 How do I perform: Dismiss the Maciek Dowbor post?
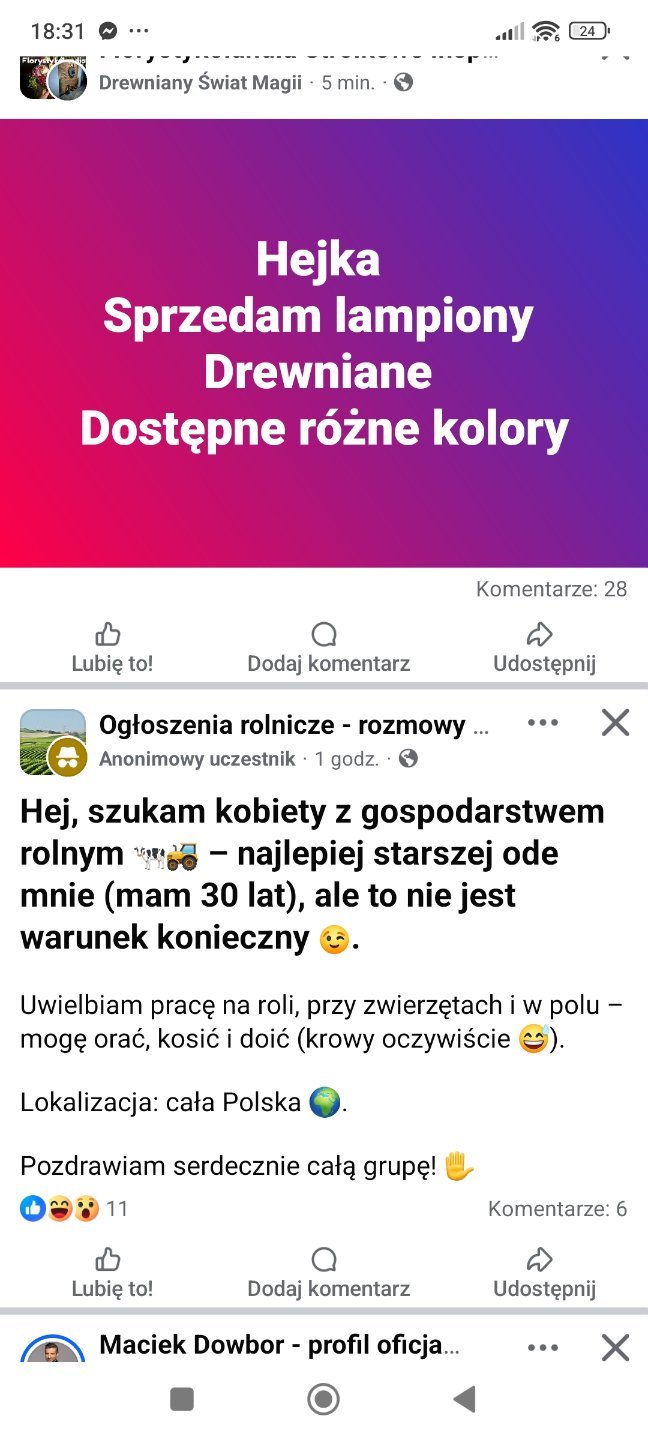[x=615, y=1347]
